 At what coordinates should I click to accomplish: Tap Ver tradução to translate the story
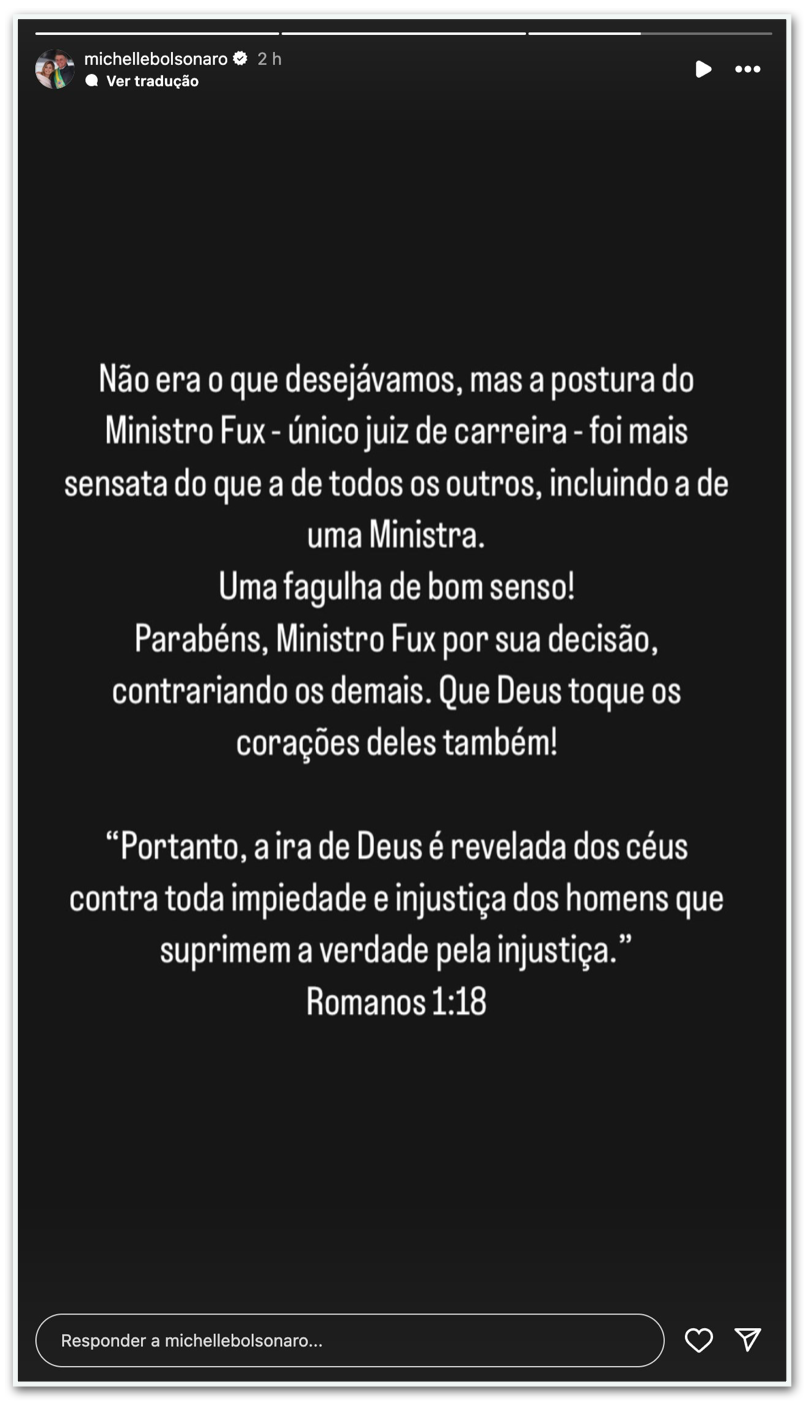(x=151, y=82)
